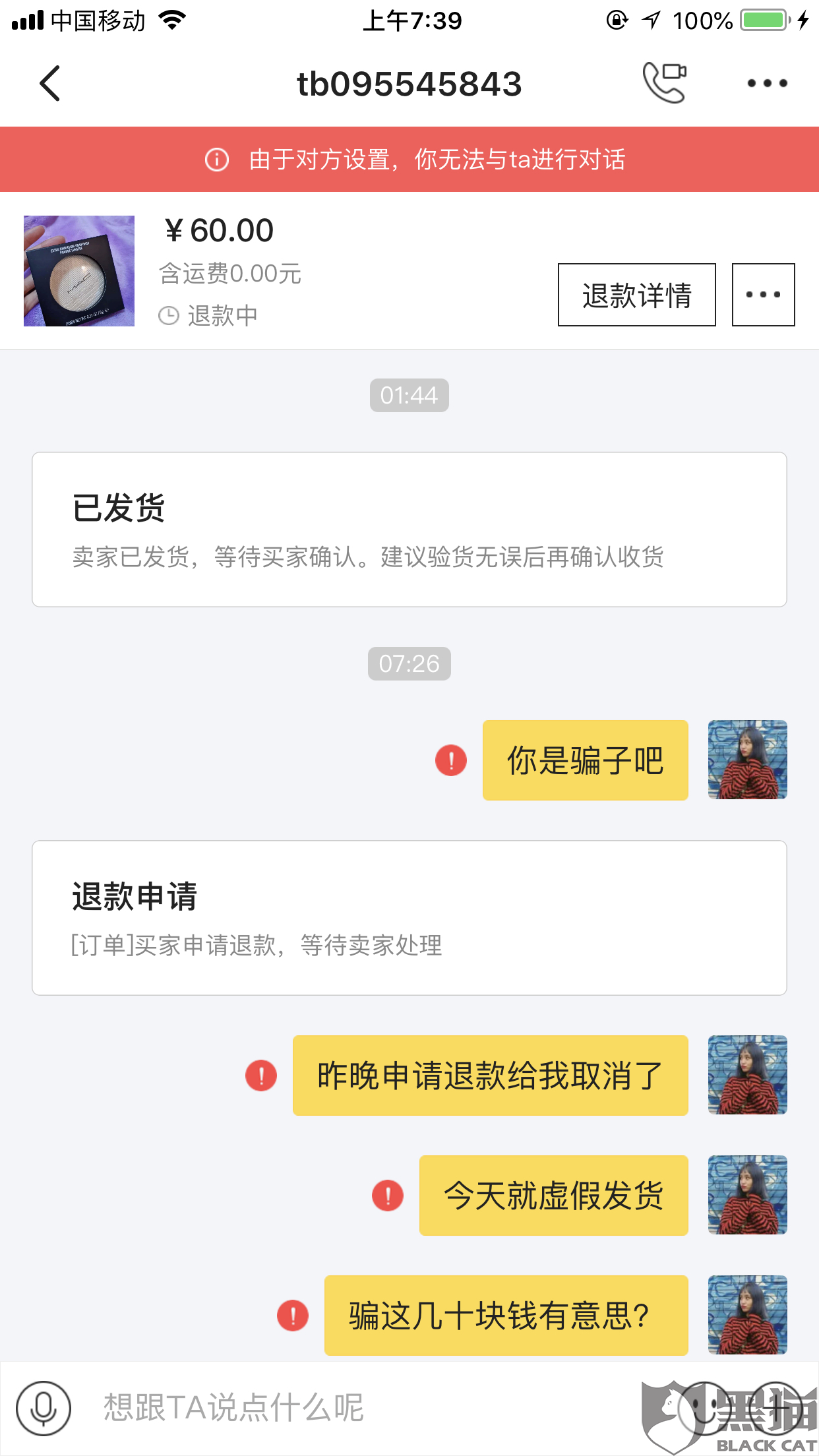The image size is (819, 1456).
Task: Open the chat overflow menu in header
Action: point(767,84)
